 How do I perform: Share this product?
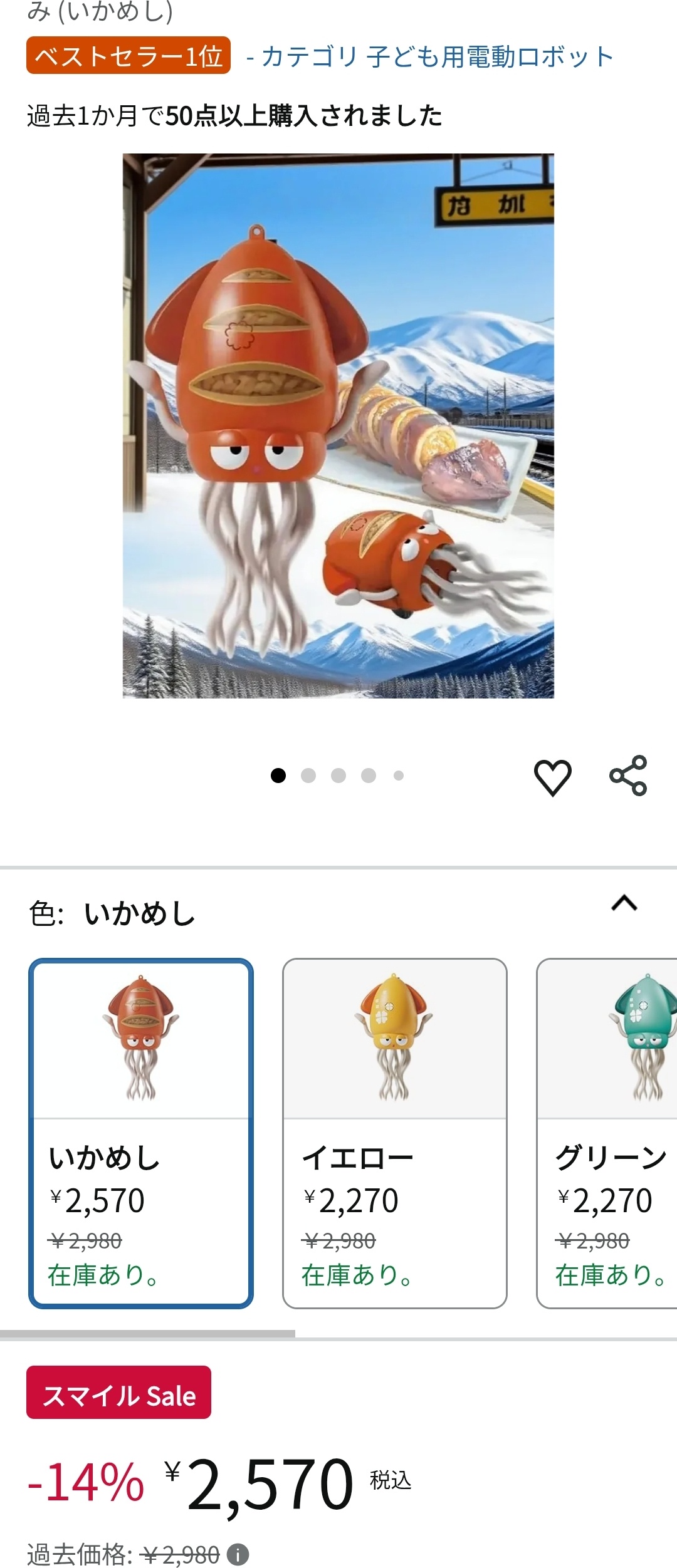point(628,776)
